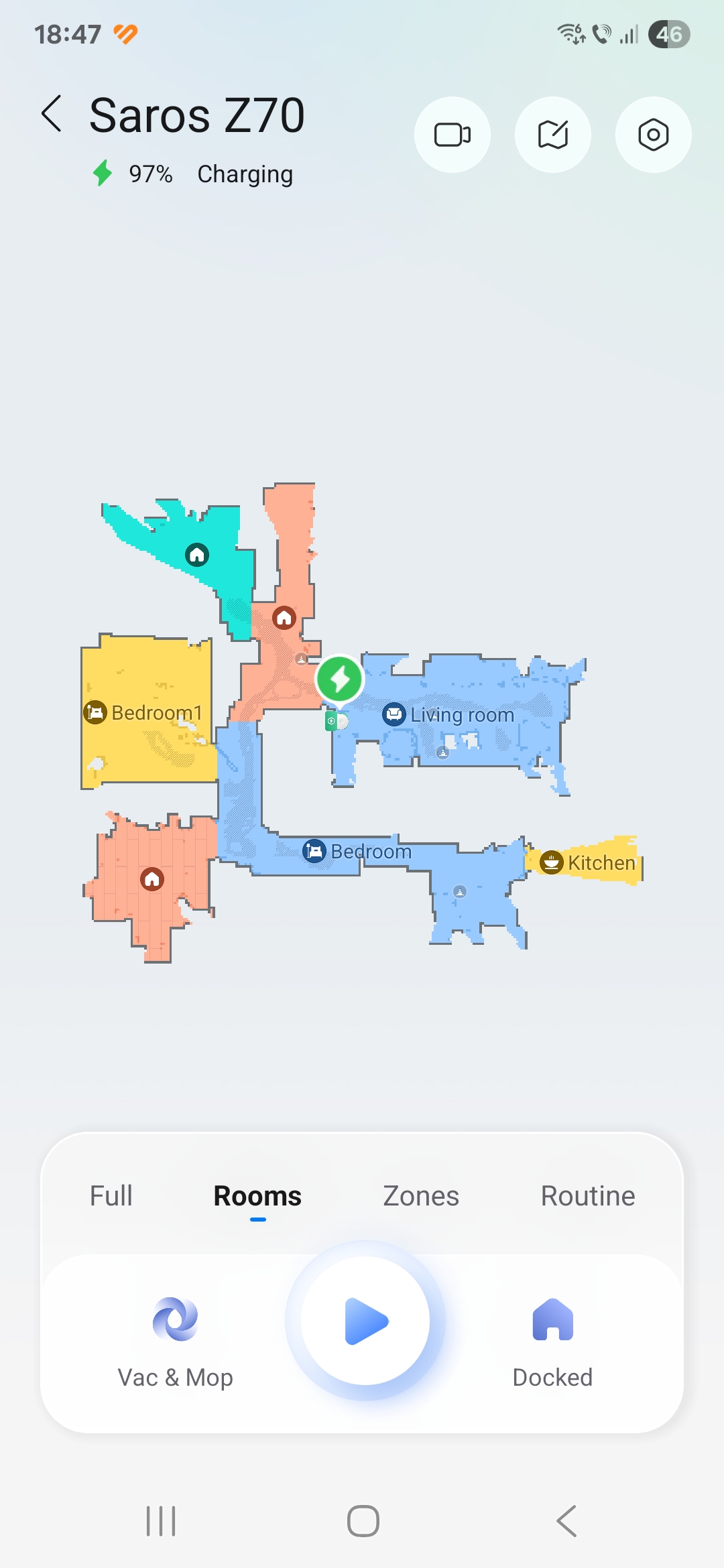The height and width of the screenshot is (1568, 724).
Task: Start cleaning with the play button
Action: click(365, 1321)
